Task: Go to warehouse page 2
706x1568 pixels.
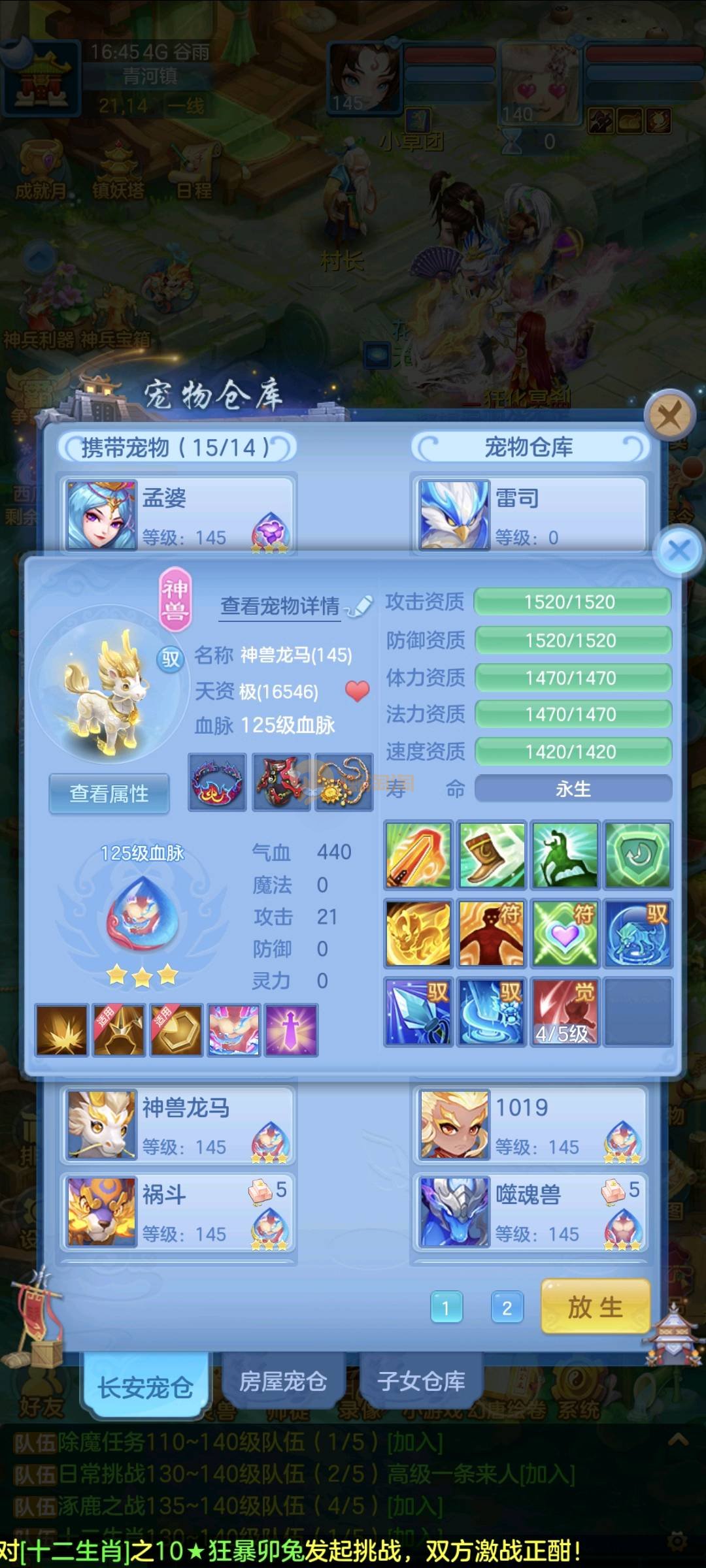Action: pos(507,1308)
